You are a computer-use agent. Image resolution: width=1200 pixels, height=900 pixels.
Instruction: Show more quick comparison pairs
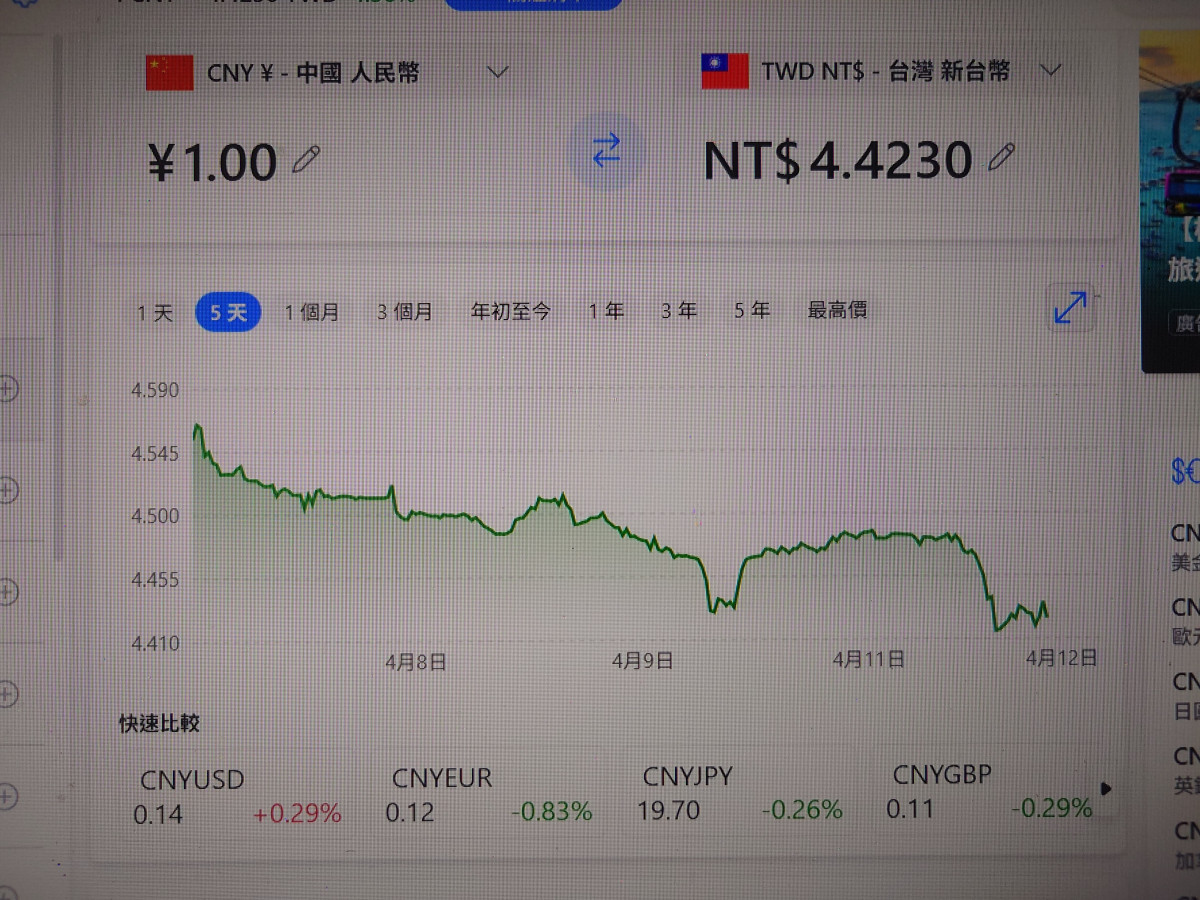pyautogui.click(x=1105, y=788)
